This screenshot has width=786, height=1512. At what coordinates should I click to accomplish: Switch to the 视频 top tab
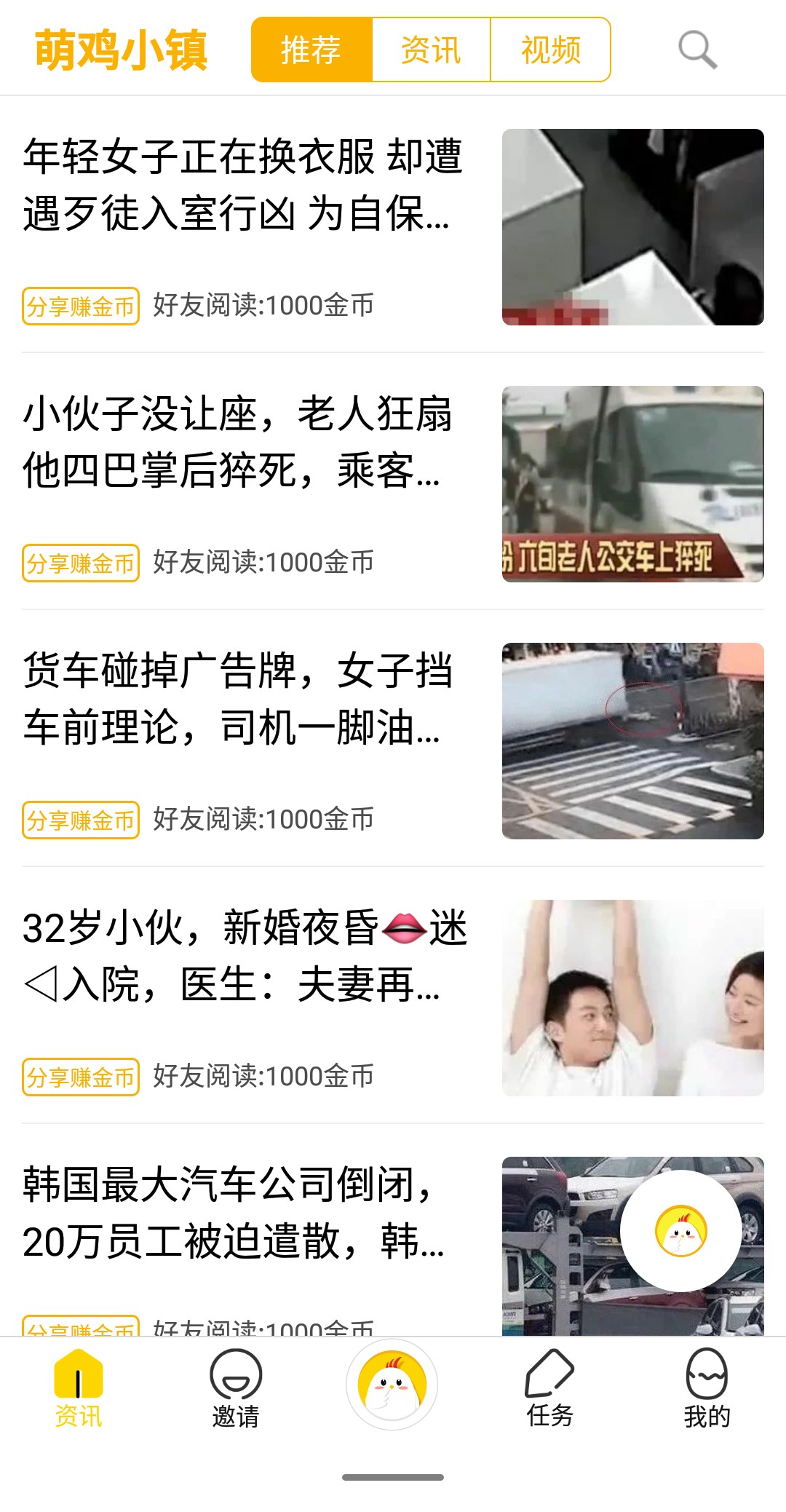click(x=551, y=50)
